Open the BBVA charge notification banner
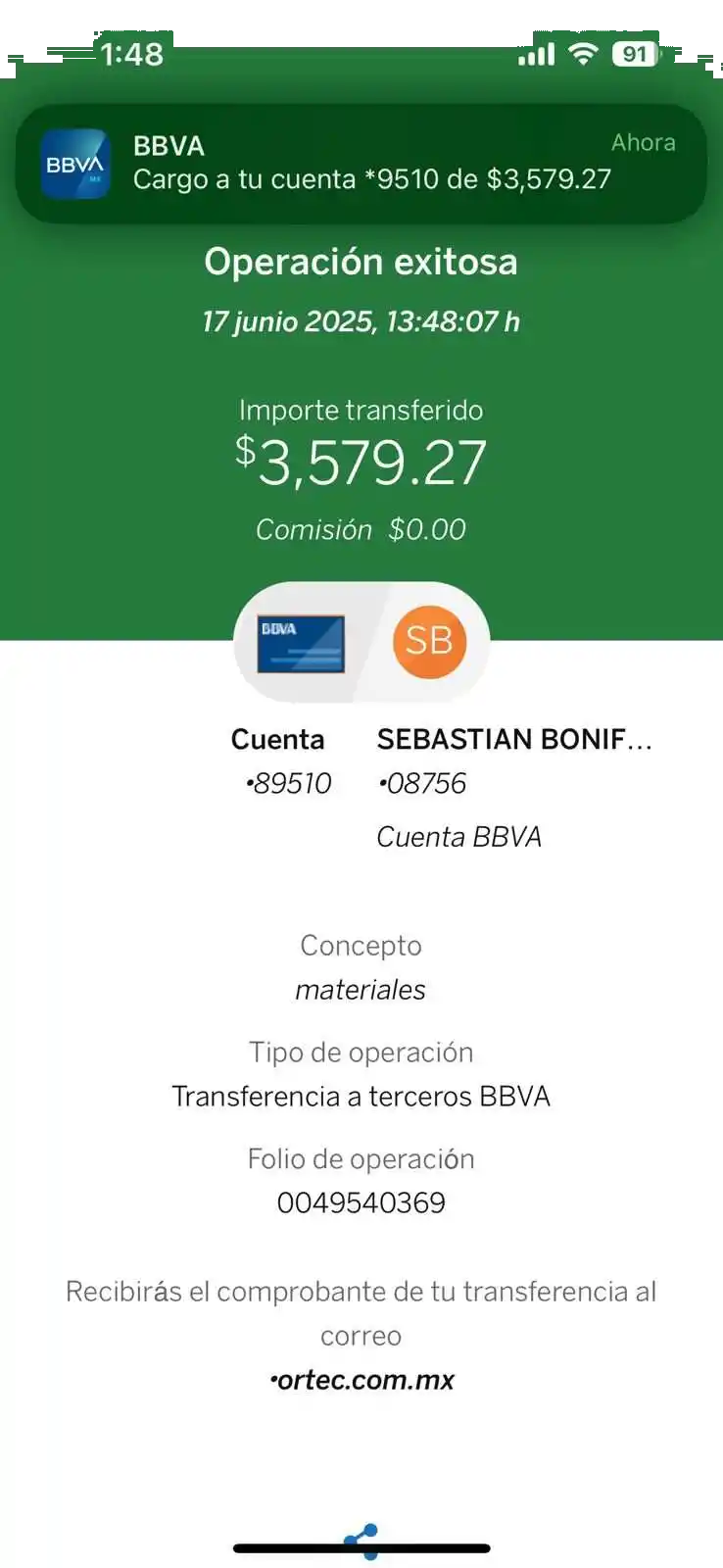 (x=361, y=164)
